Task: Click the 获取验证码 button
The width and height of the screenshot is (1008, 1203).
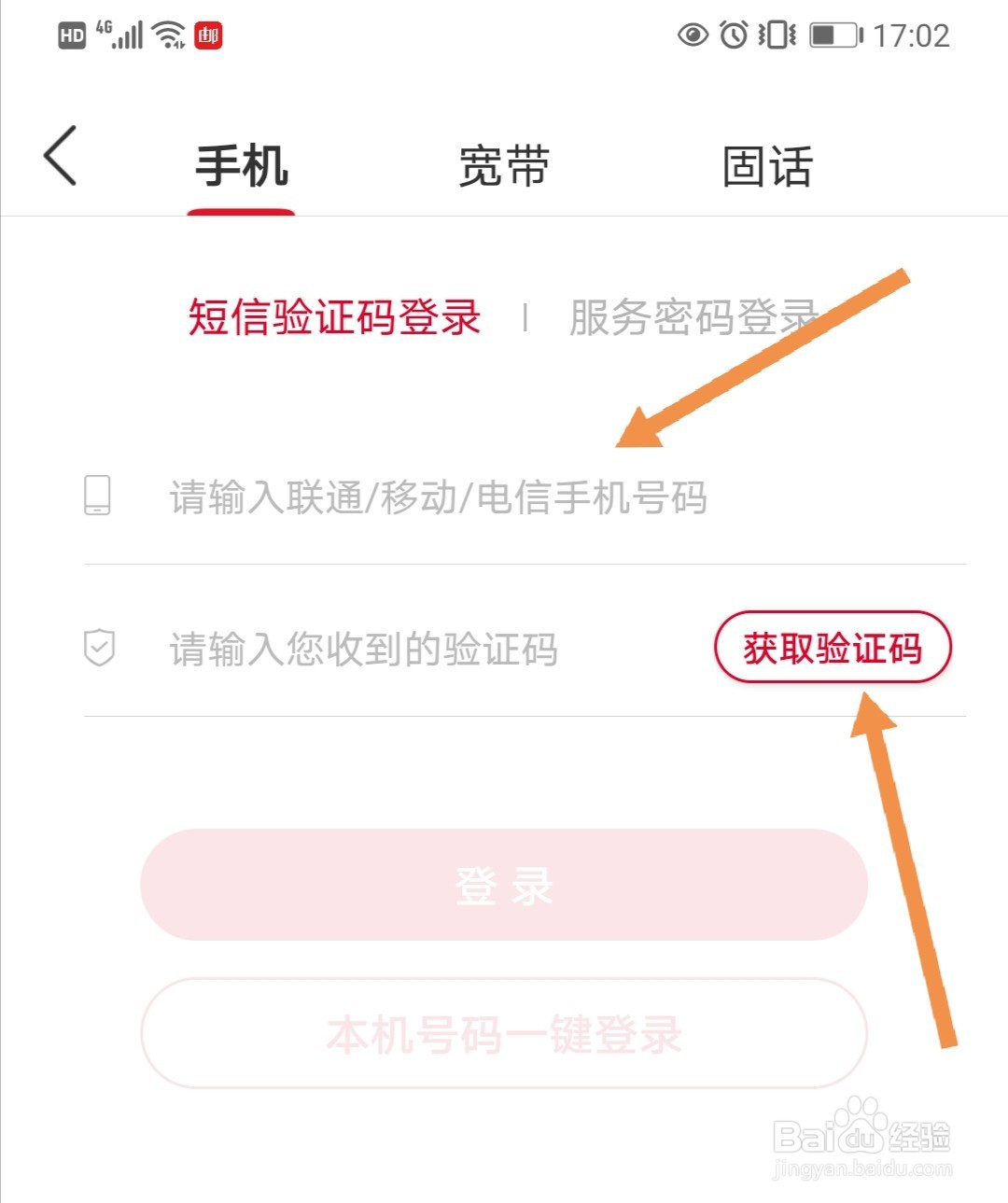Action: tap(833, 646)
